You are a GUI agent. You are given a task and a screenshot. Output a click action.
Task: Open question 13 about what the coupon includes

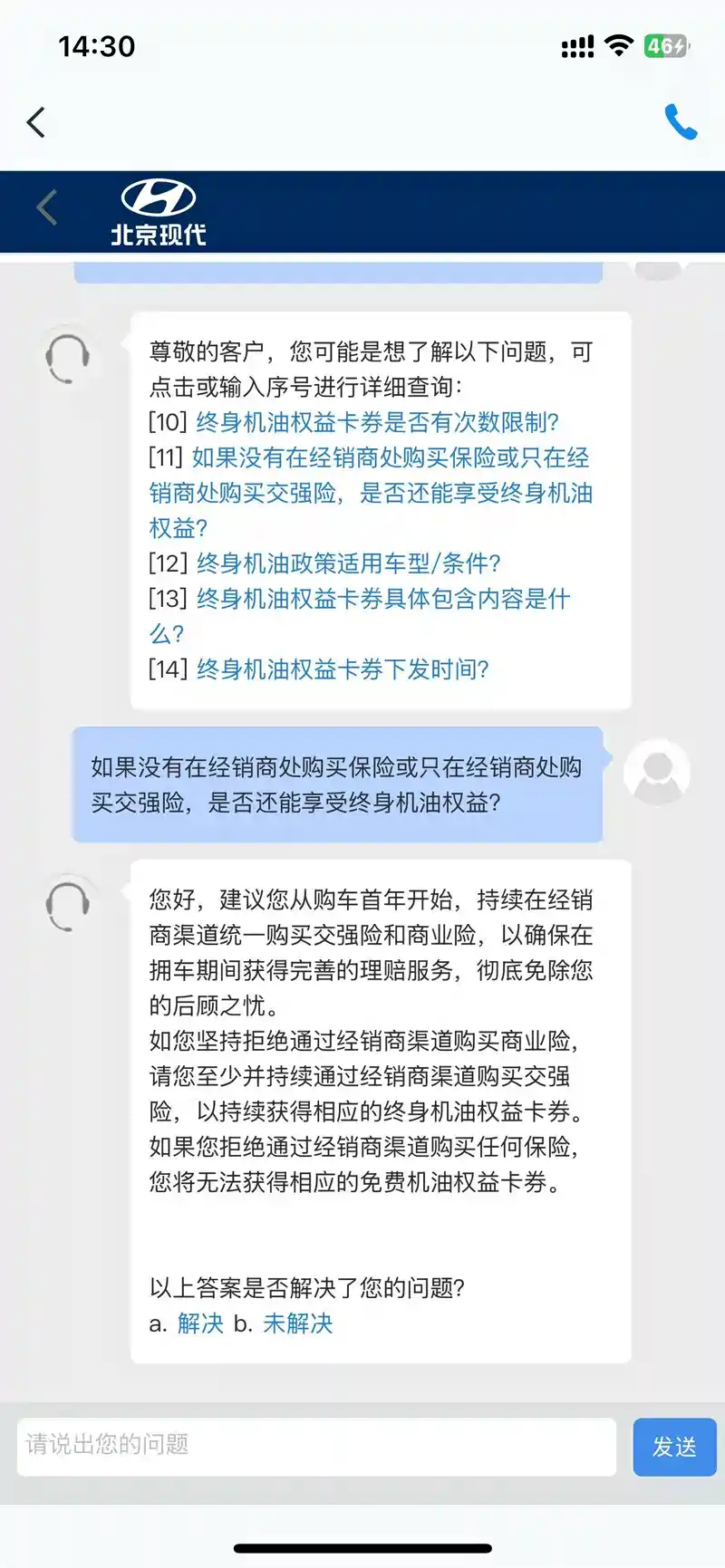(382, 599)
